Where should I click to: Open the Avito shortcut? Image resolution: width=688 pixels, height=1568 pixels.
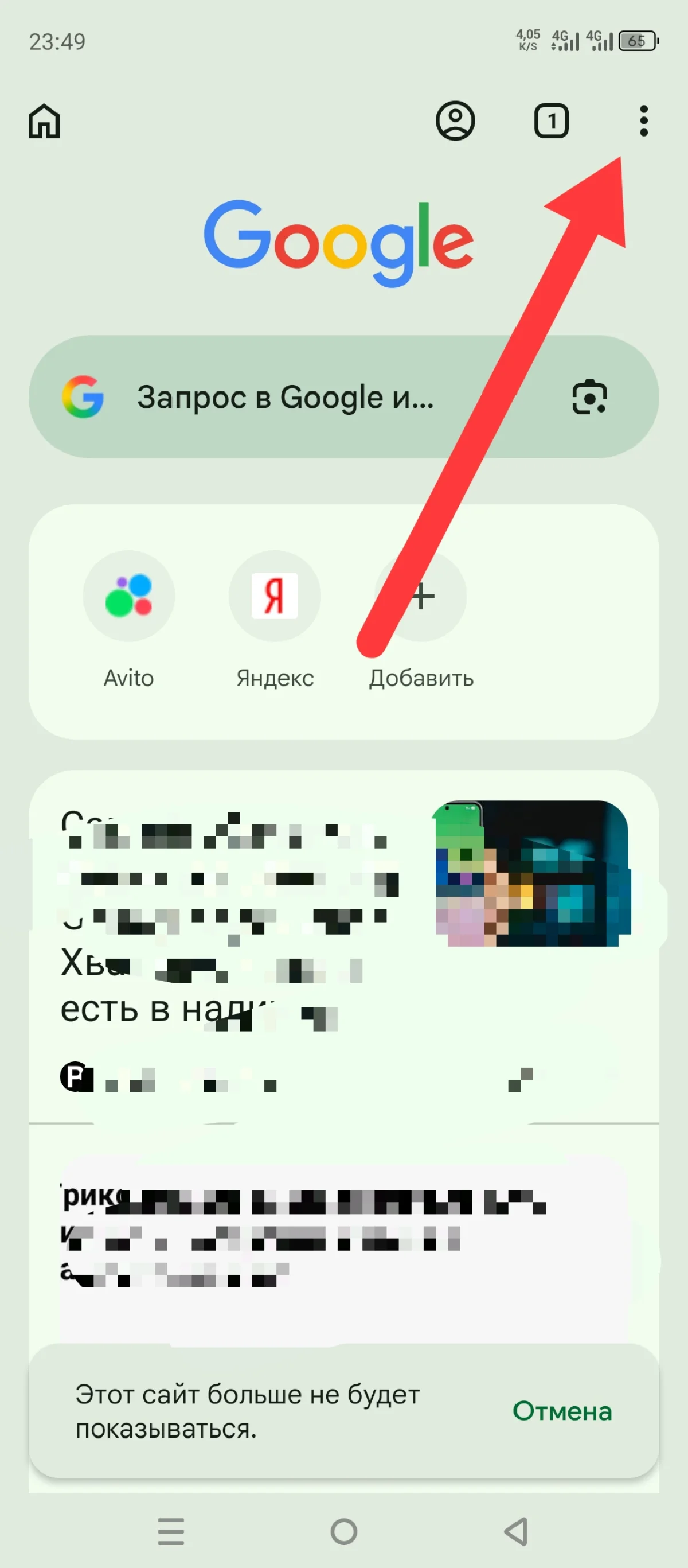[128, 597]
